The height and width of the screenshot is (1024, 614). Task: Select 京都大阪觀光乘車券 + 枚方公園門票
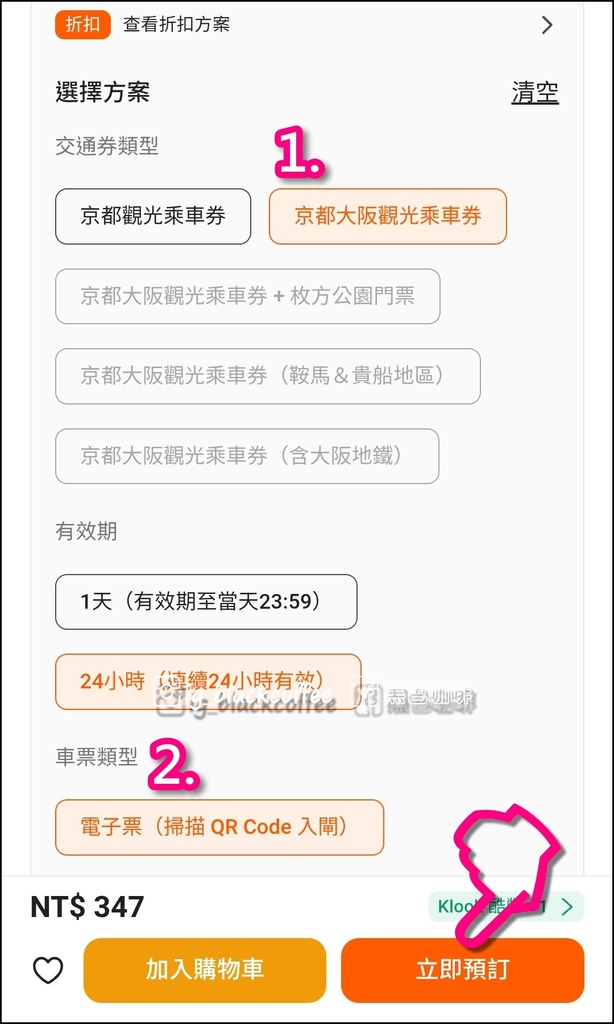point(247,296)
